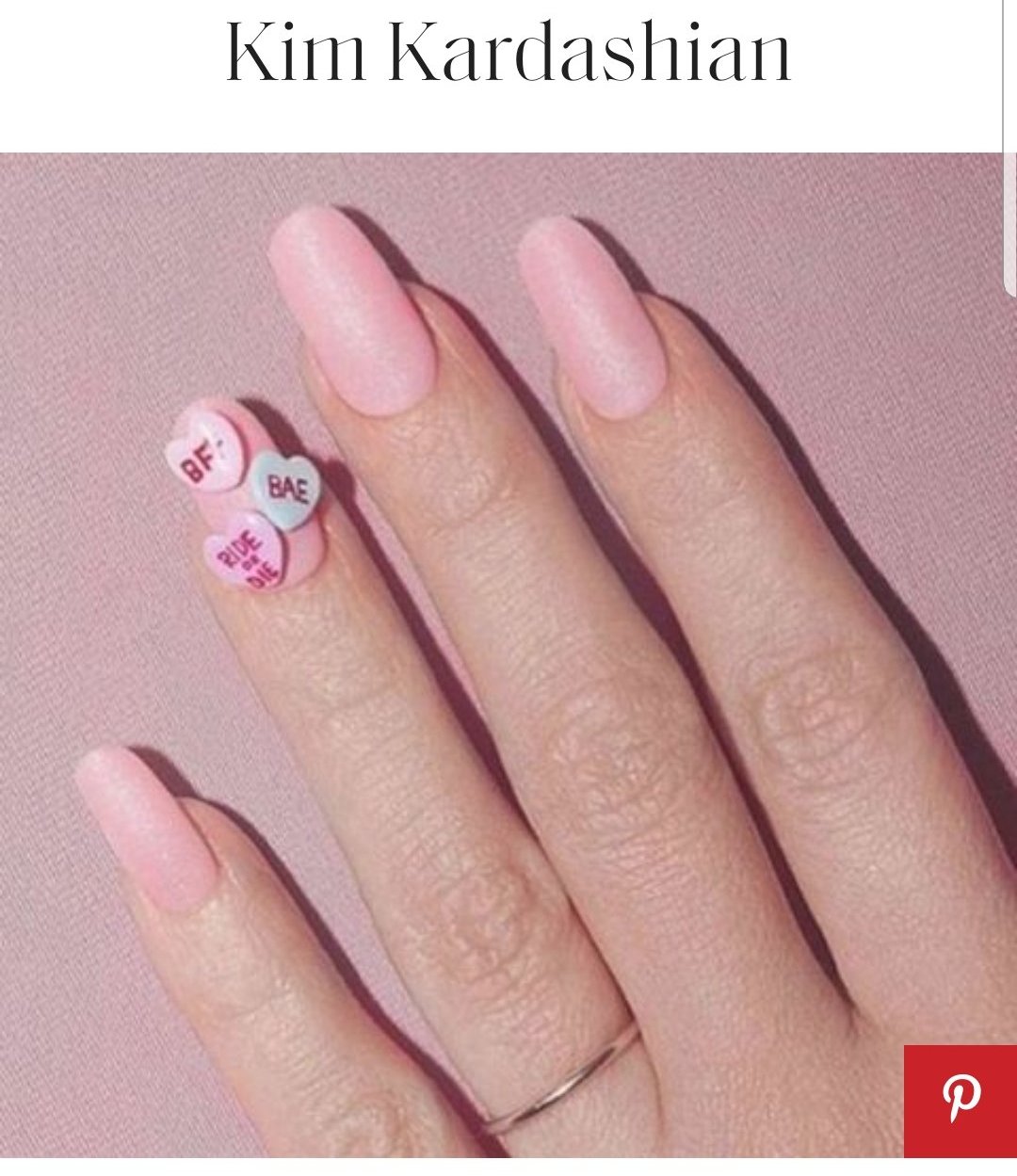Save the nail photo to Pinterest
The width and height of the screenshot is (1017, 1176).
tap(960, 1100)
